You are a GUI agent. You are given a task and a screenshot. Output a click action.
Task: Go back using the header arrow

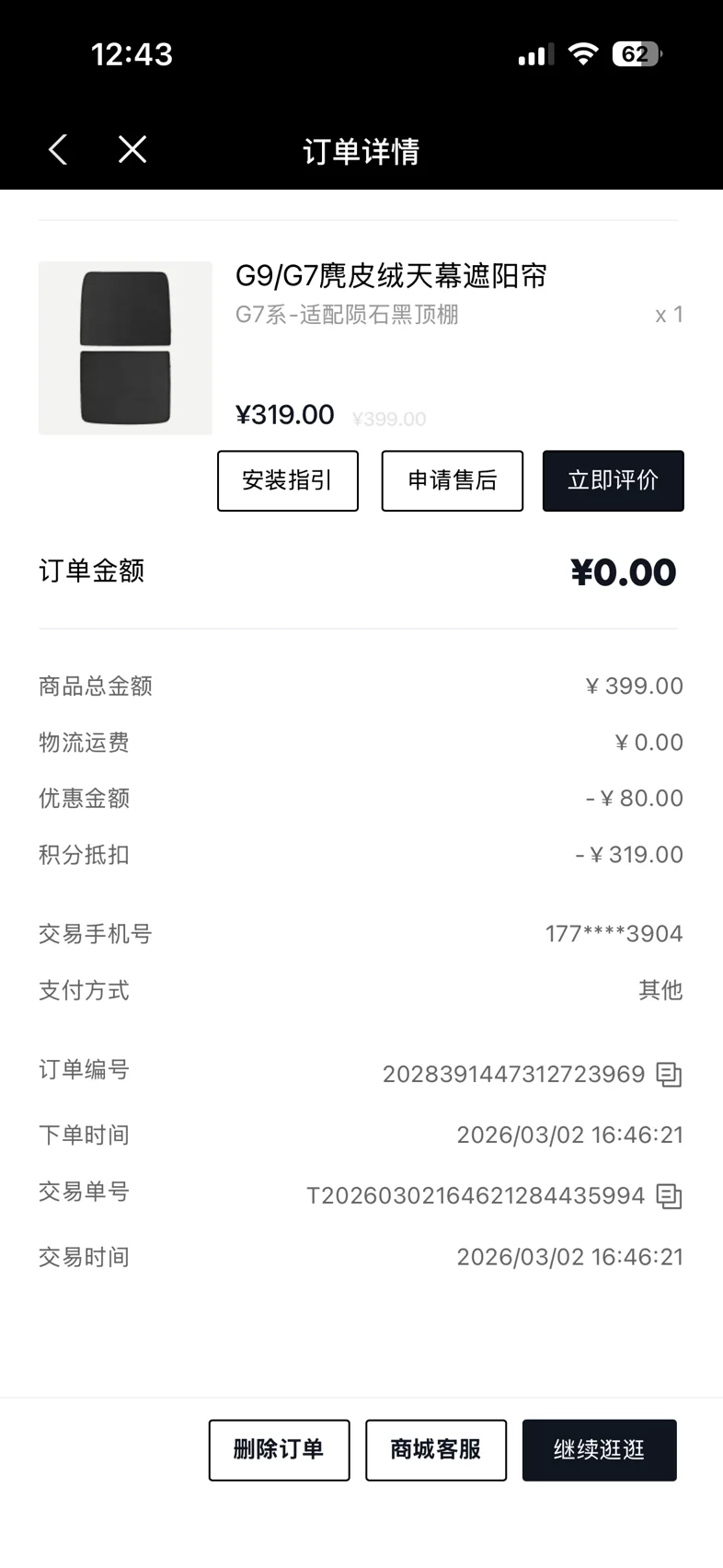[58, 149]
